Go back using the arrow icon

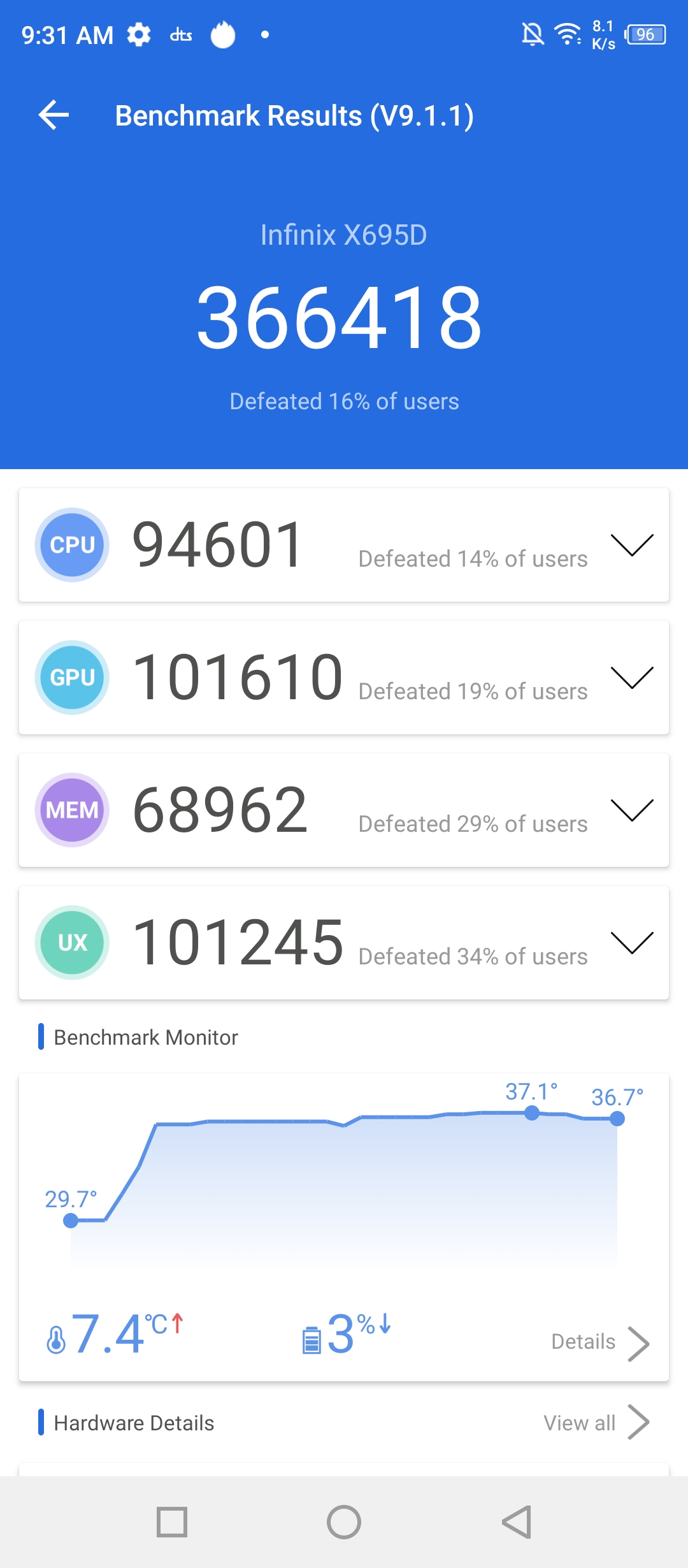pos(54,115)
